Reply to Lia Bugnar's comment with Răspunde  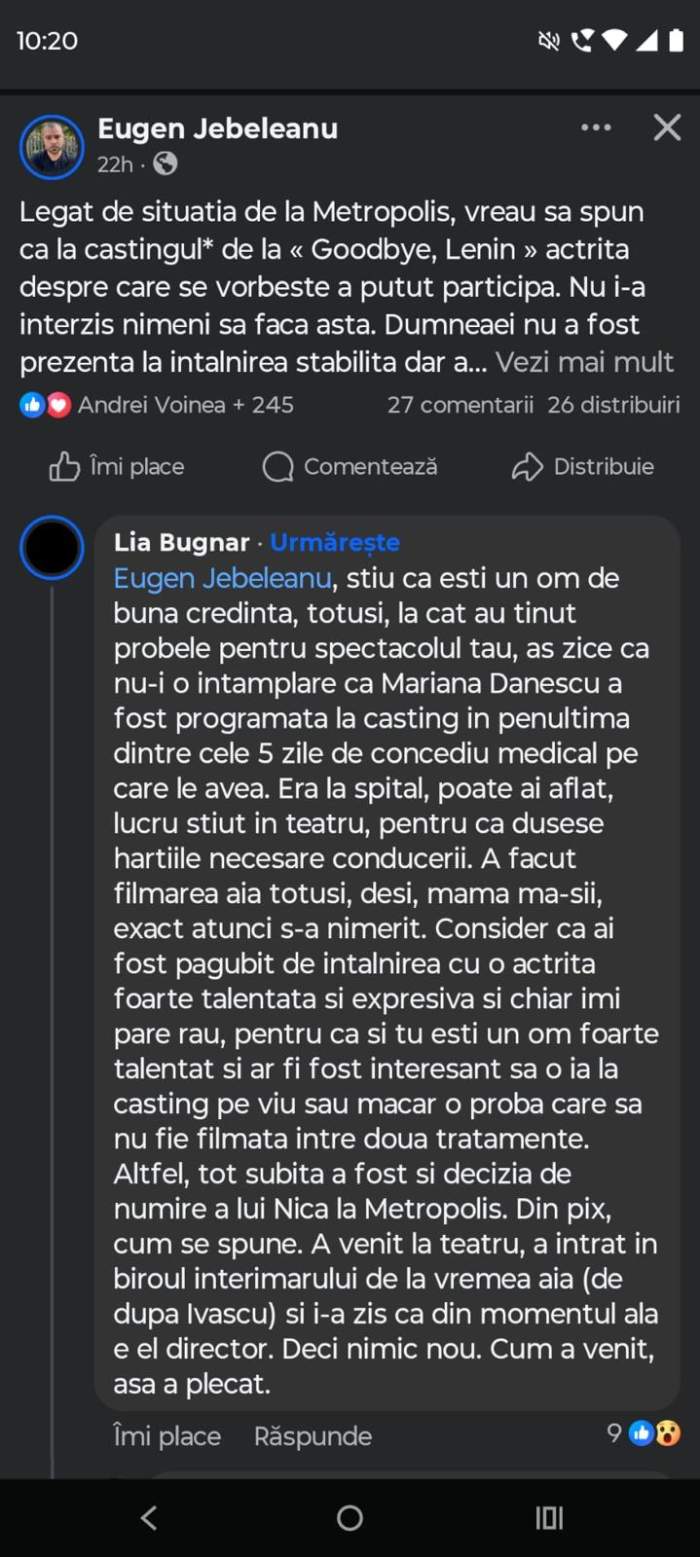click(x=313, y=1437)
